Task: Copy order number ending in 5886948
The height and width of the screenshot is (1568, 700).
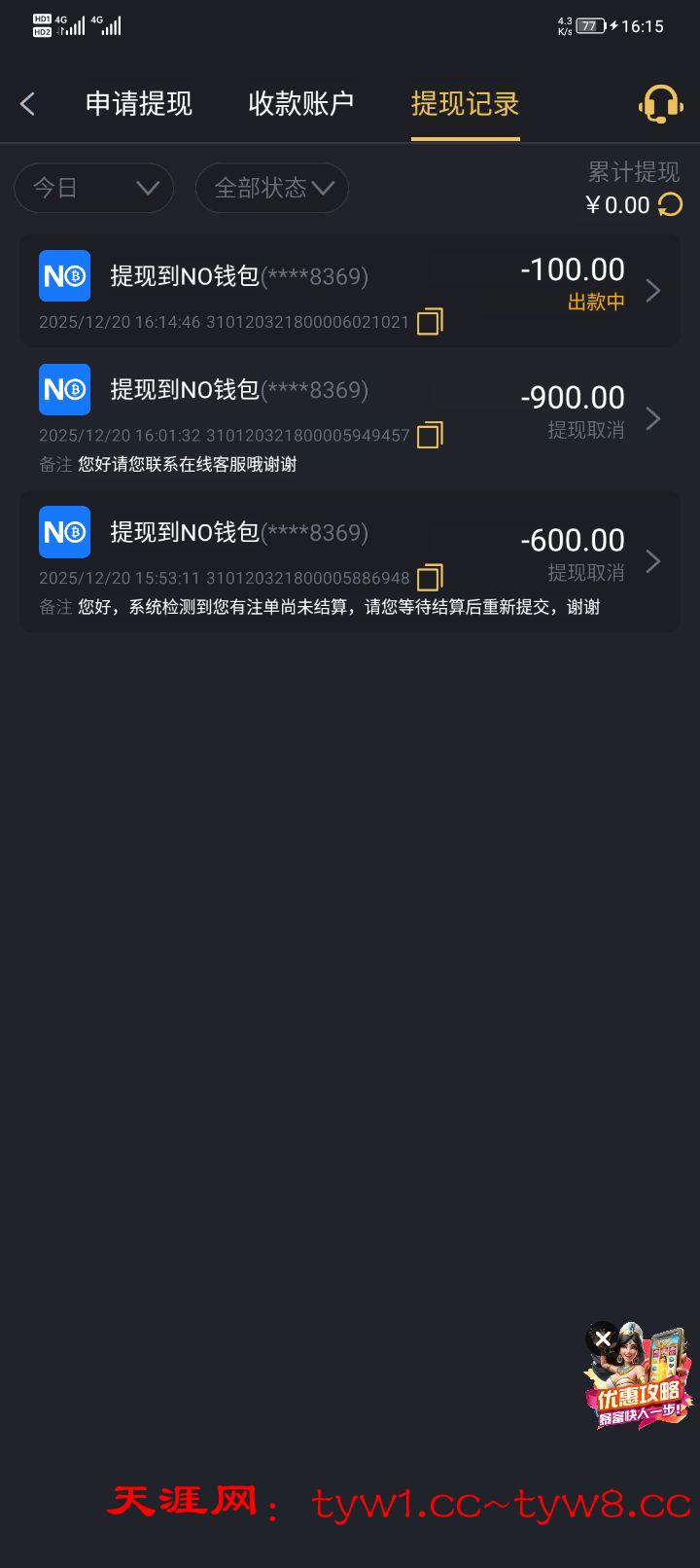Action: (430, 578)
